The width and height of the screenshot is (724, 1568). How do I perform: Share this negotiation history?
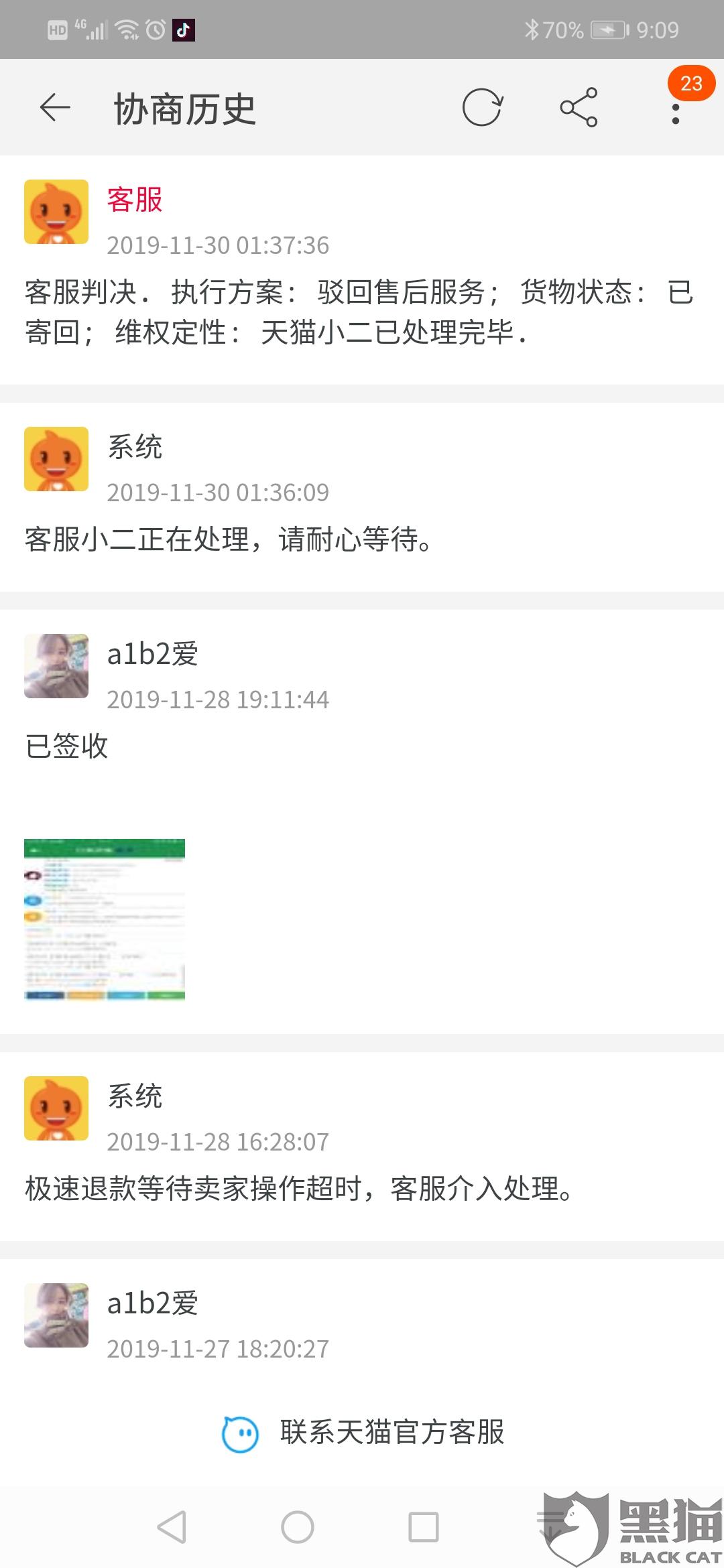tap(579, 107)
